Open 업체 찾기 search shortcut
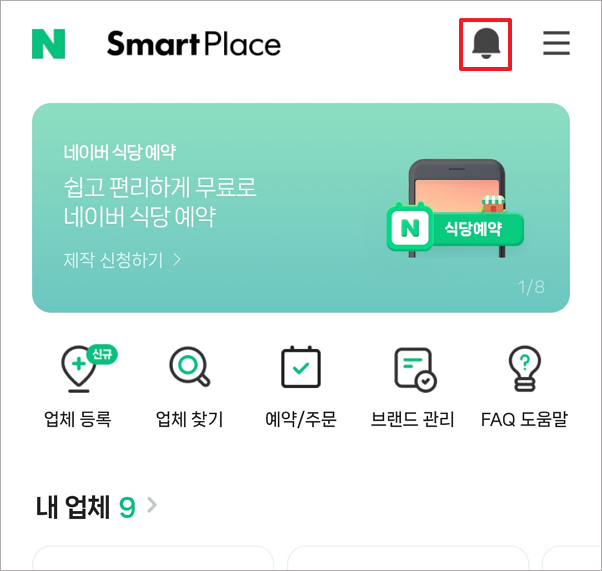602x571 pixels. click(x=189, y=385)
